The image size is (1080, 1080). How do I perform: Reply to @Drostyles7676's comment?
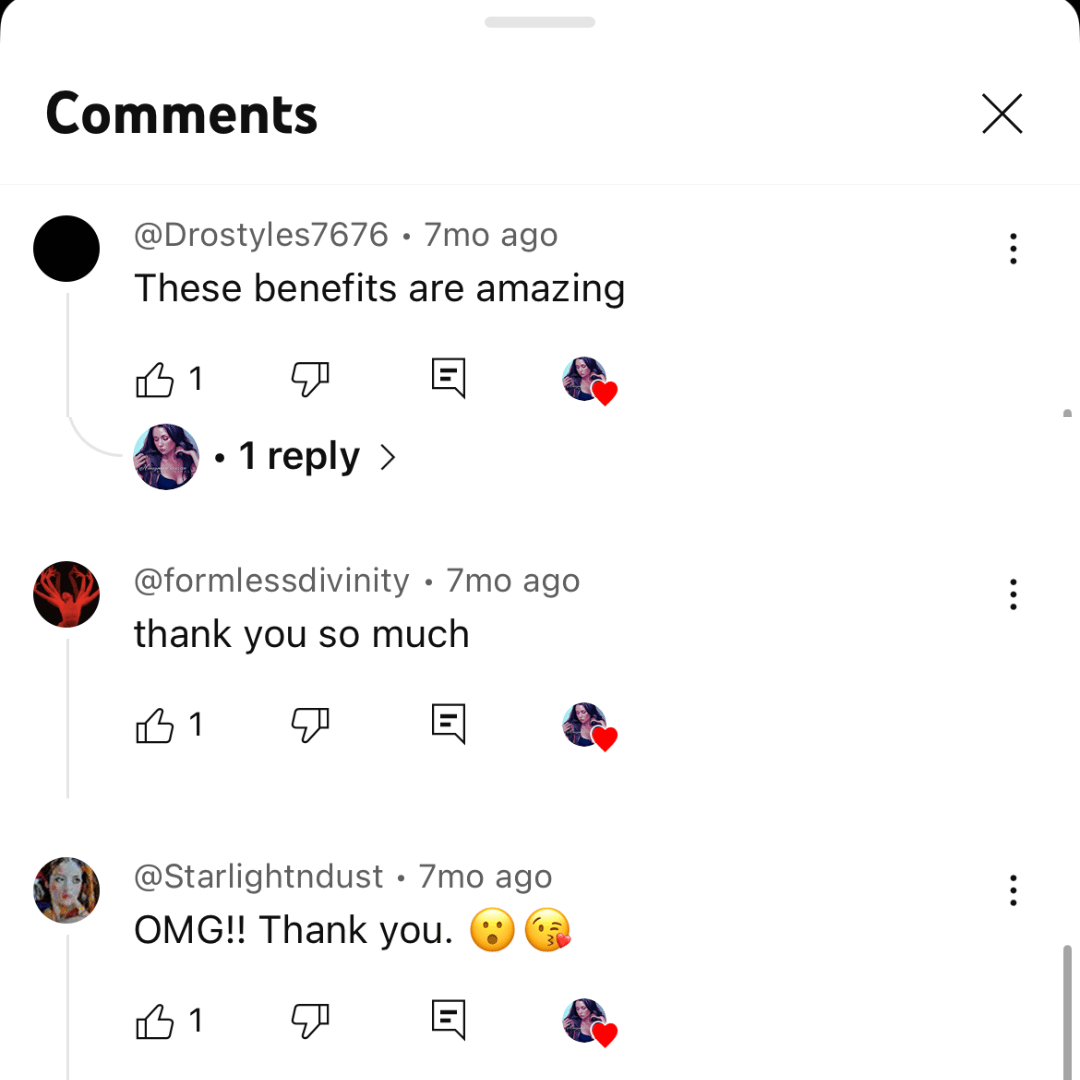coord(448,378)
